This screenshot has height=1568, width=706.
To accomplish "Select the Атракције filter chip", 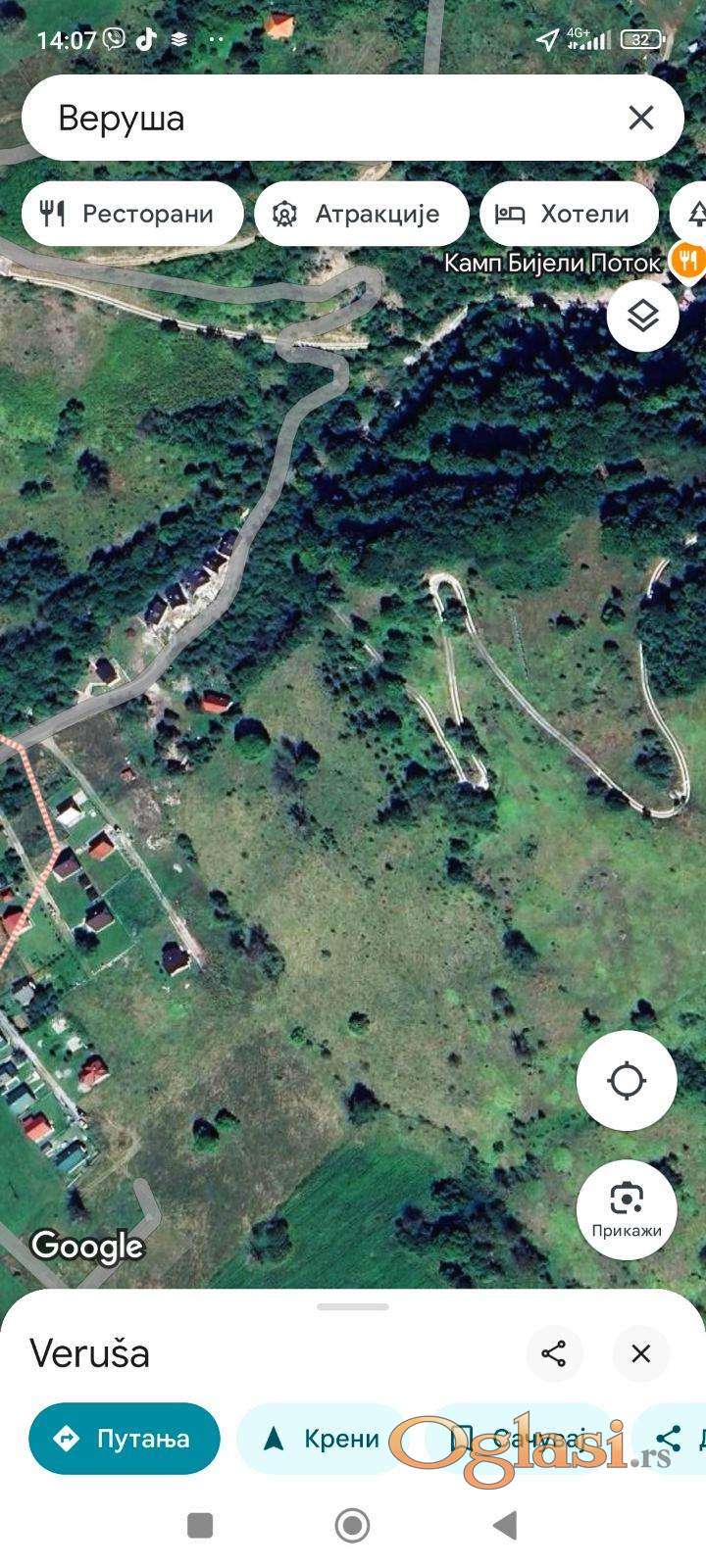I will (x=361, y=214).
